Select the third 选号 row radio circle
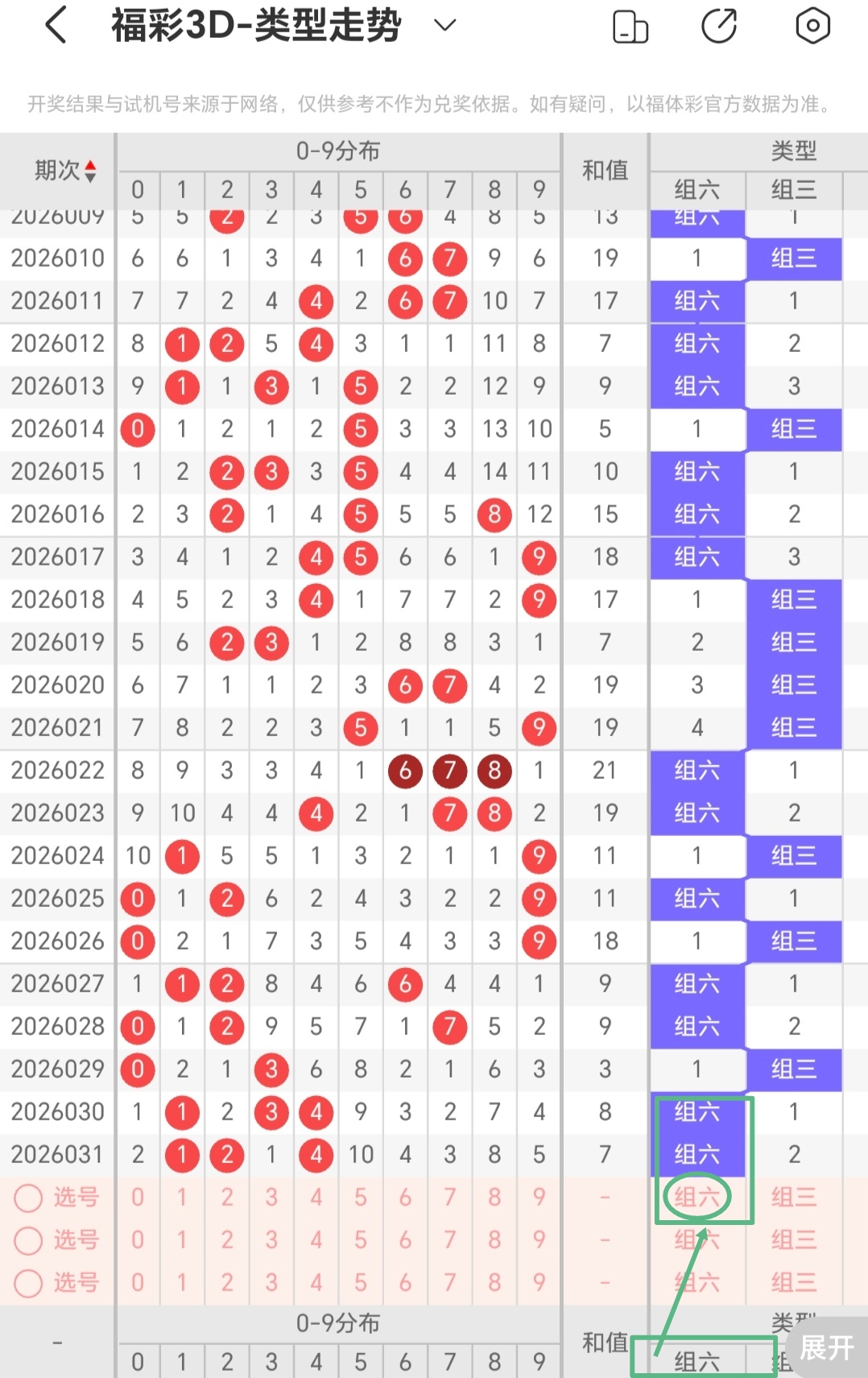This screenshot has width=868, height=1378. click(x=29, y=1284)
